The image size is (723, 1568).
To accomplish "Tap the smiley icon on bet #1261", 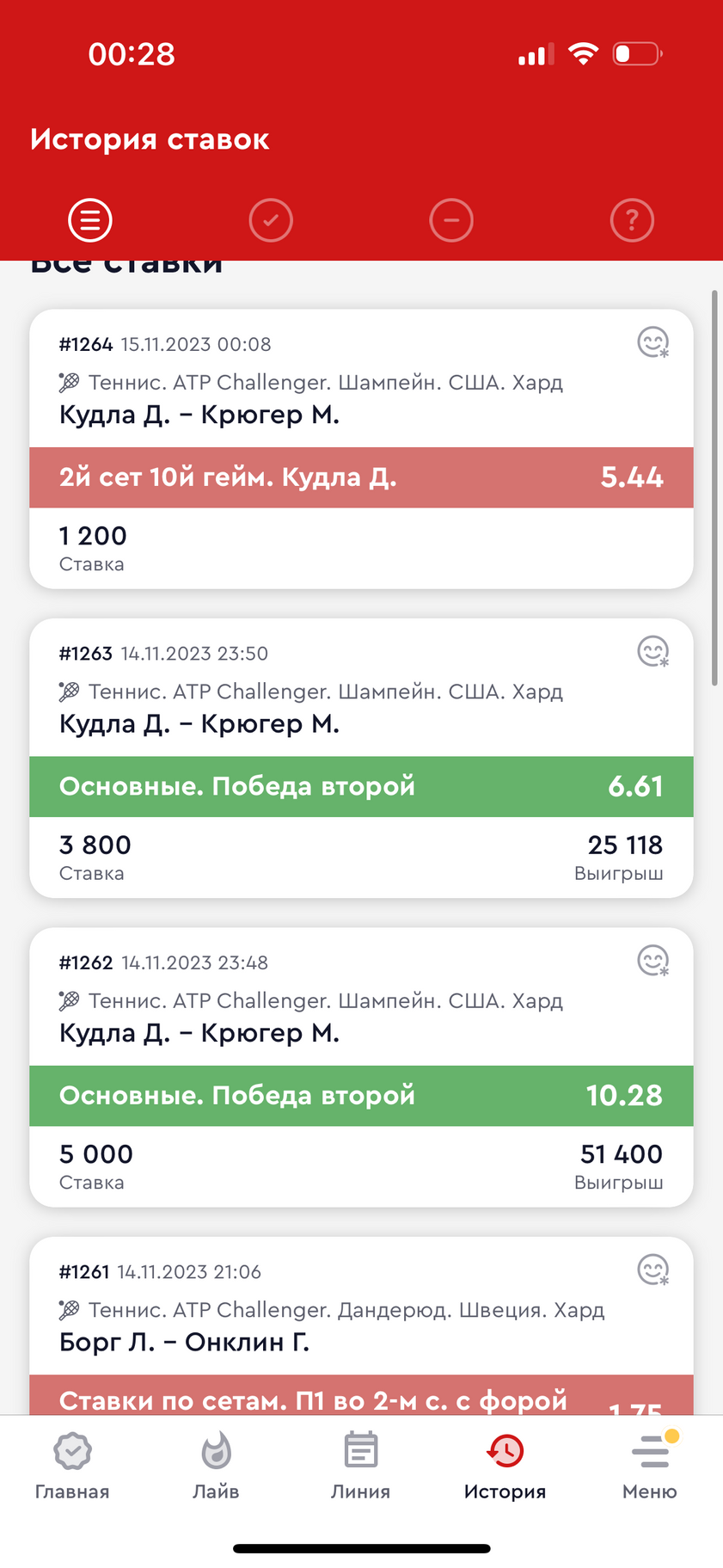I will [x=653, y=1270].
